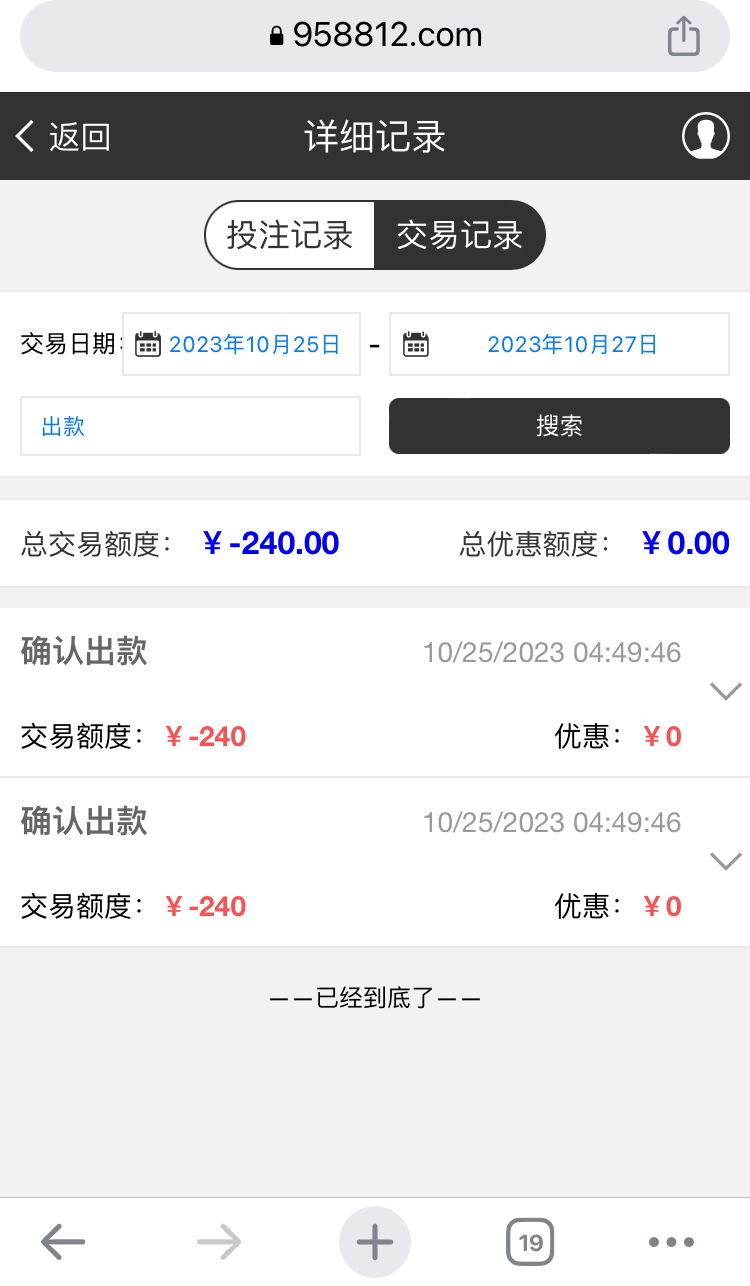Open the 出款 transaction type dropdown
Screen dimensions: 750x1286
[x=190, y=426]
